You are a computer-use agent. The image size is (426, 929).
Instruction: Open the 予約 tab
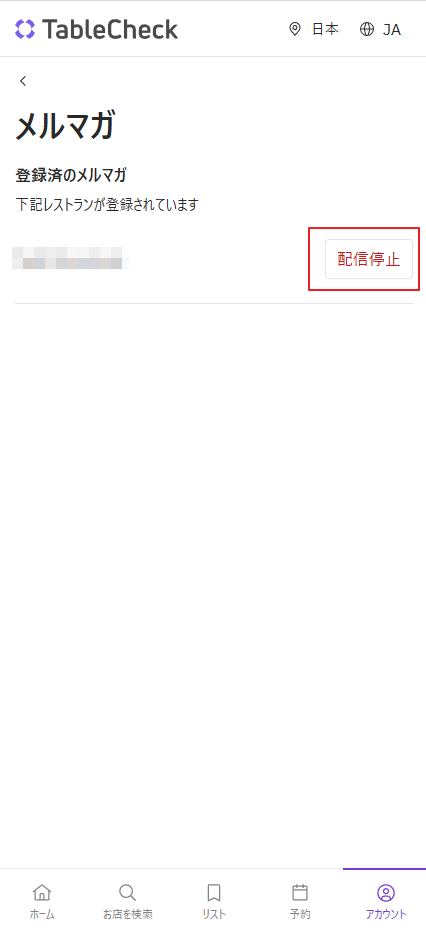click(300, 901)
